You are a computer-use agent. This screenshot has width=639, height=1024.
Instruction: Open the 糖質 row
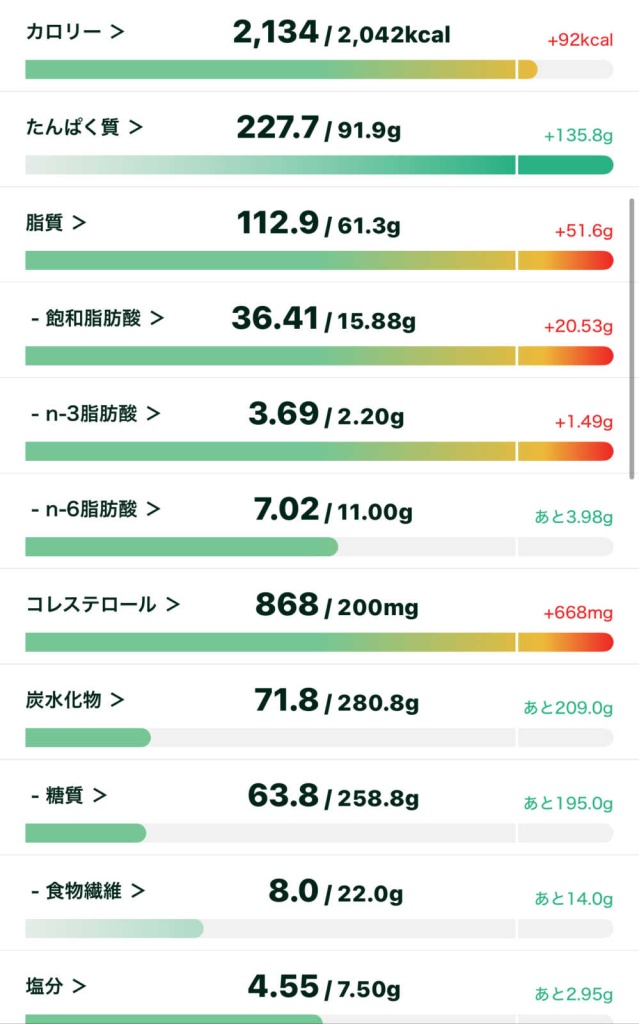69,796
